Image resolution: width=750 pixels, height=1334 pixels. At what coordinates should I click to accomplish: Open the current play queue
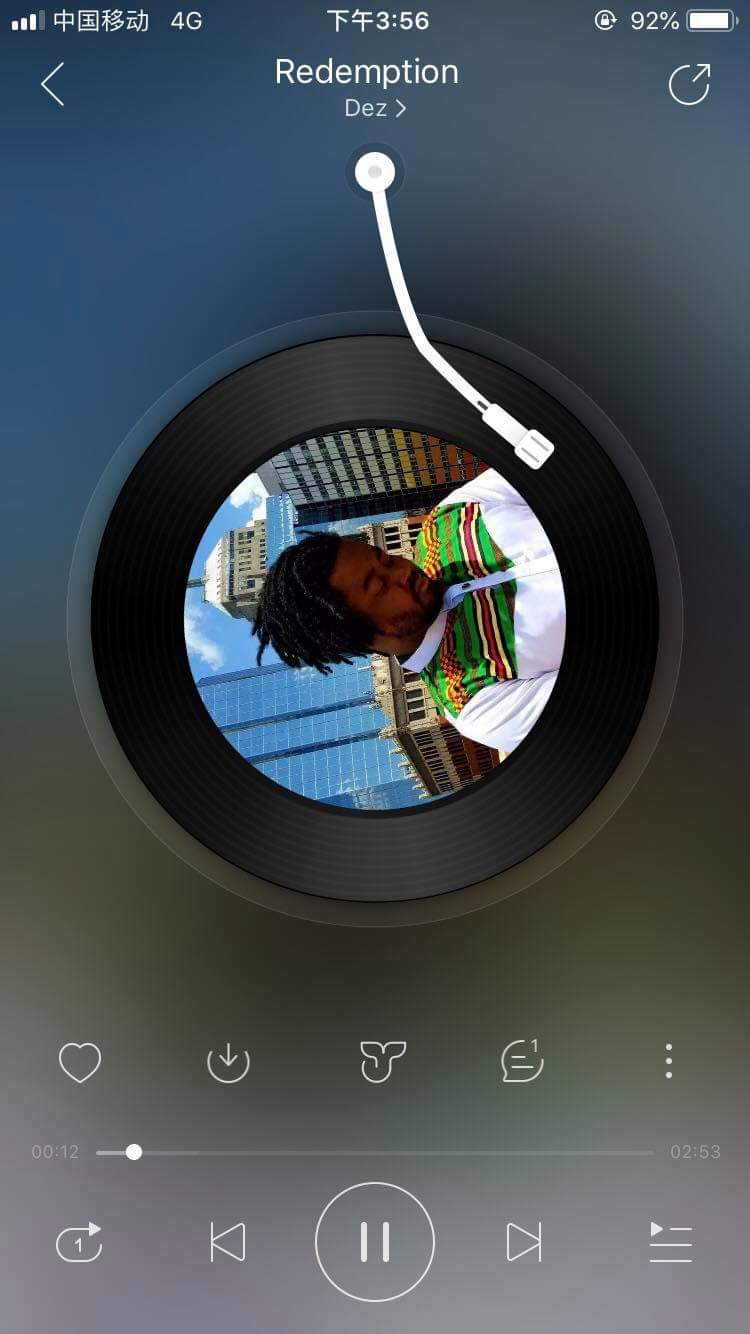669,1238
